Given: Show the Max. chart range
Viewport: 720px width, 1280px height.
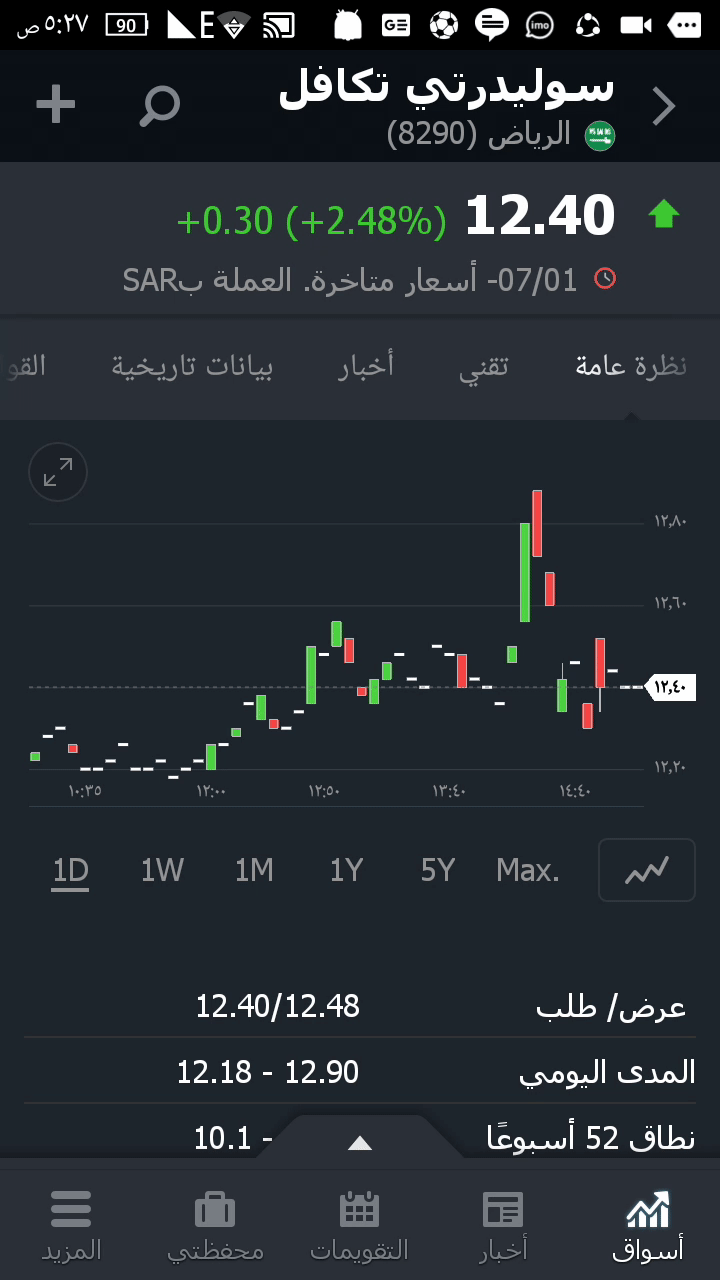Looking at the screenshot, I should 528,870.
